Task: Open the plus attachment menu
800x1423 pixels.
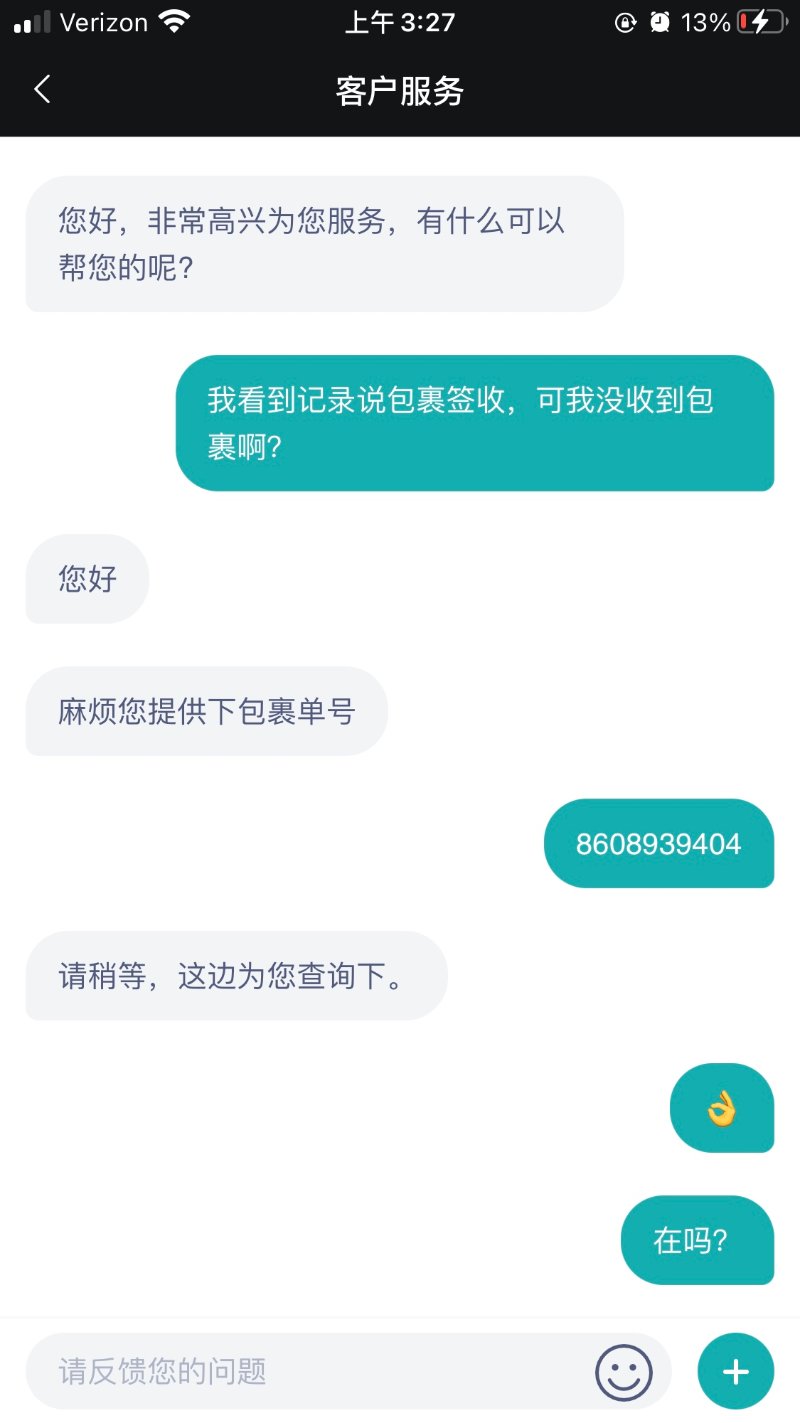Action: (x=735, y=1371)
